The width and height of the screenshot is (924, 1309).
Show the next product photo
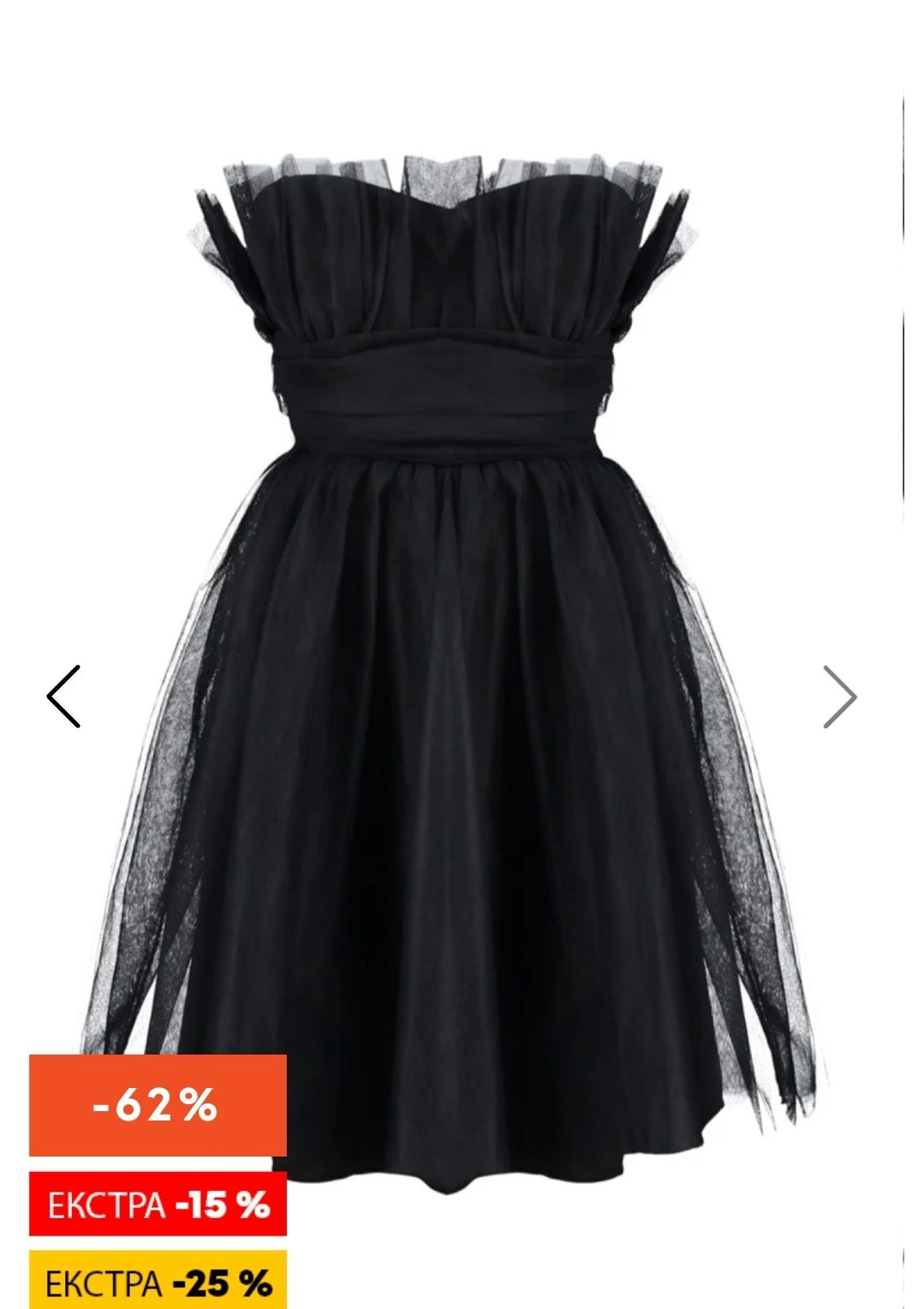[839, 696]
